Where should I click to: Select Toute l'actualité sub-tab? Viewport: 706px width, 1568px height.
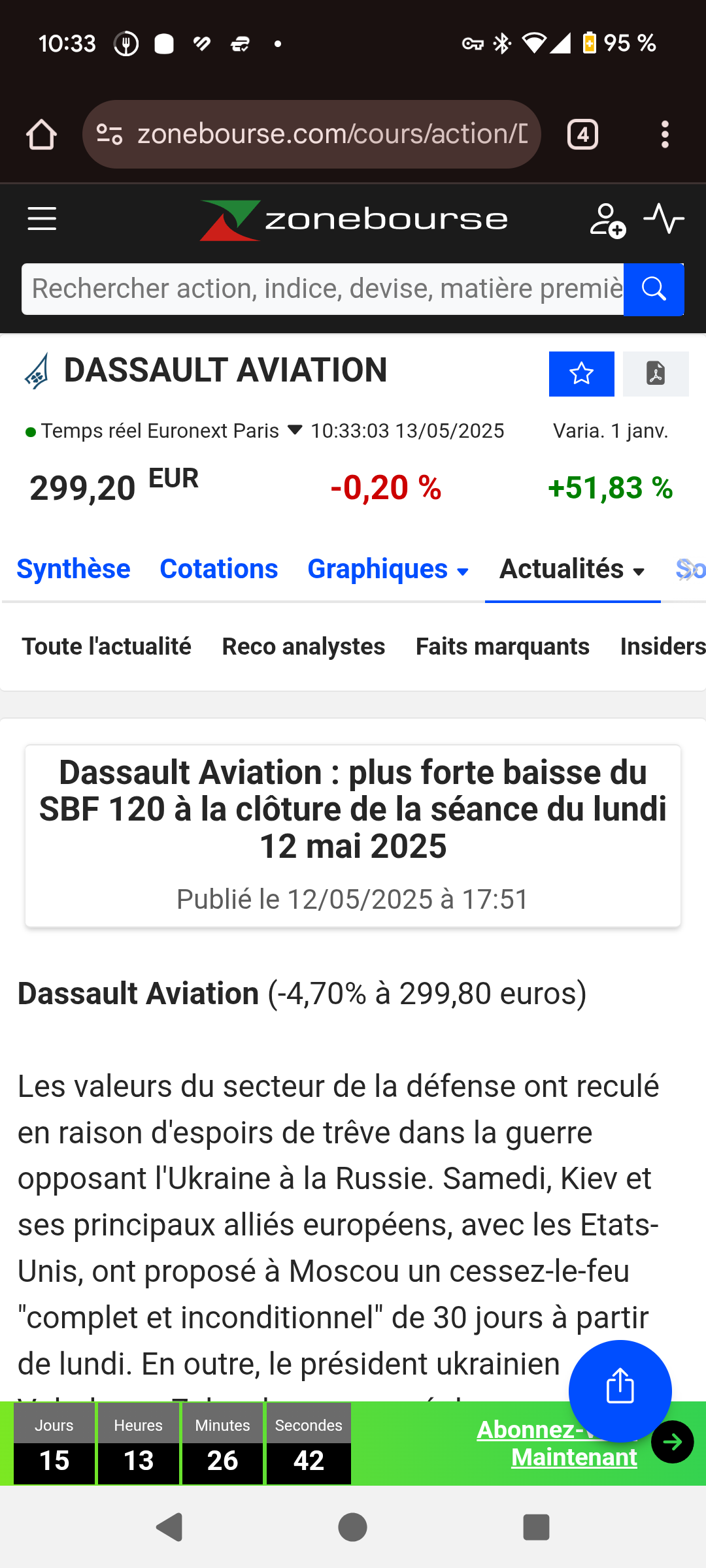tap(107, 646)
